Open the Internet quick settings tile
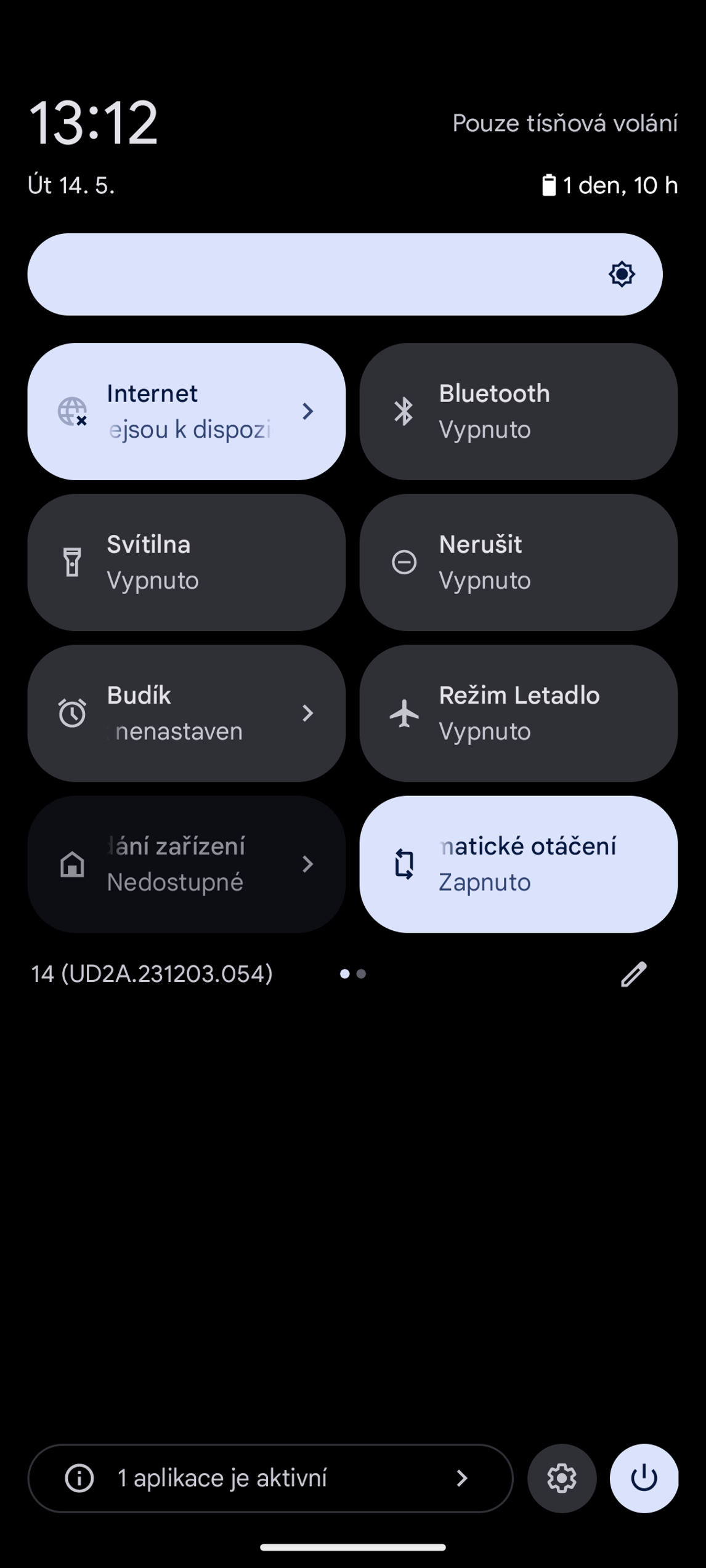The image size is (706, 1568). tap(186, 411)
